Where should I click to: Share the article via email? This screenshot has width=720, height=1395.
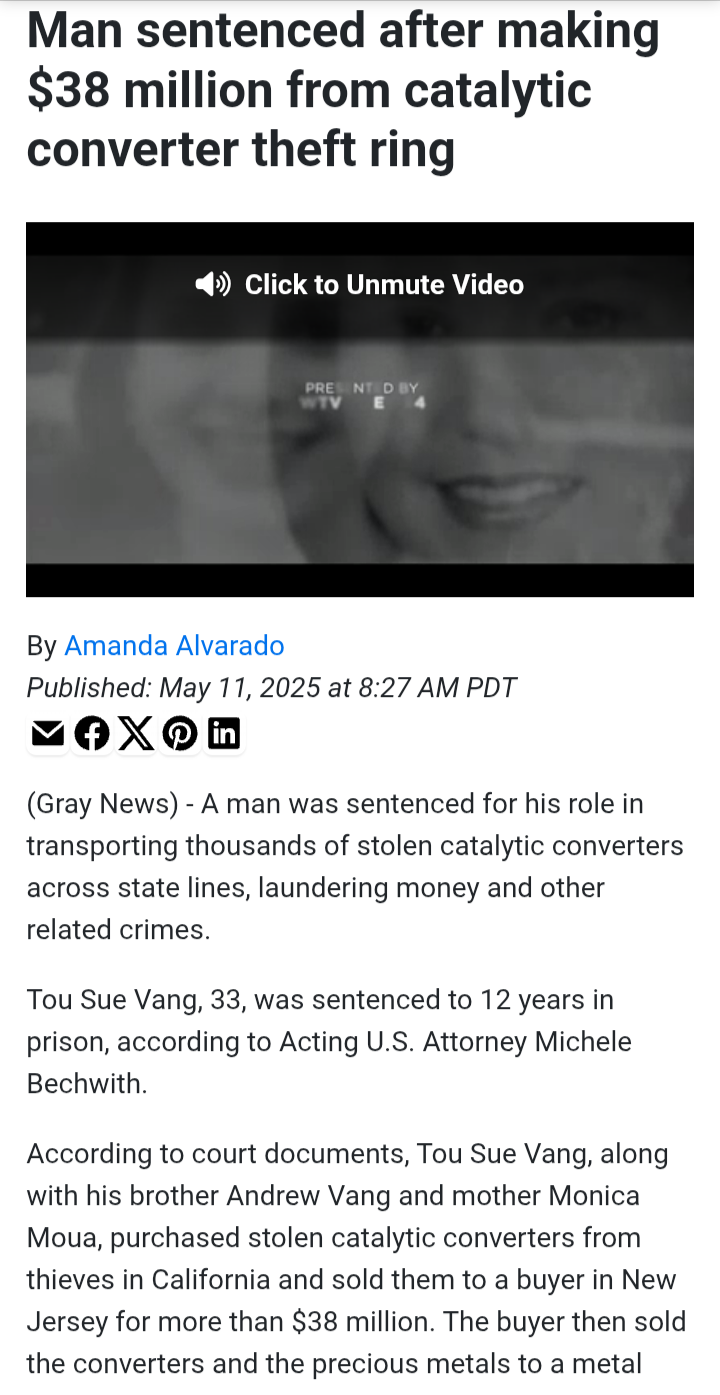pyautogui.click(x=47, y=734)
